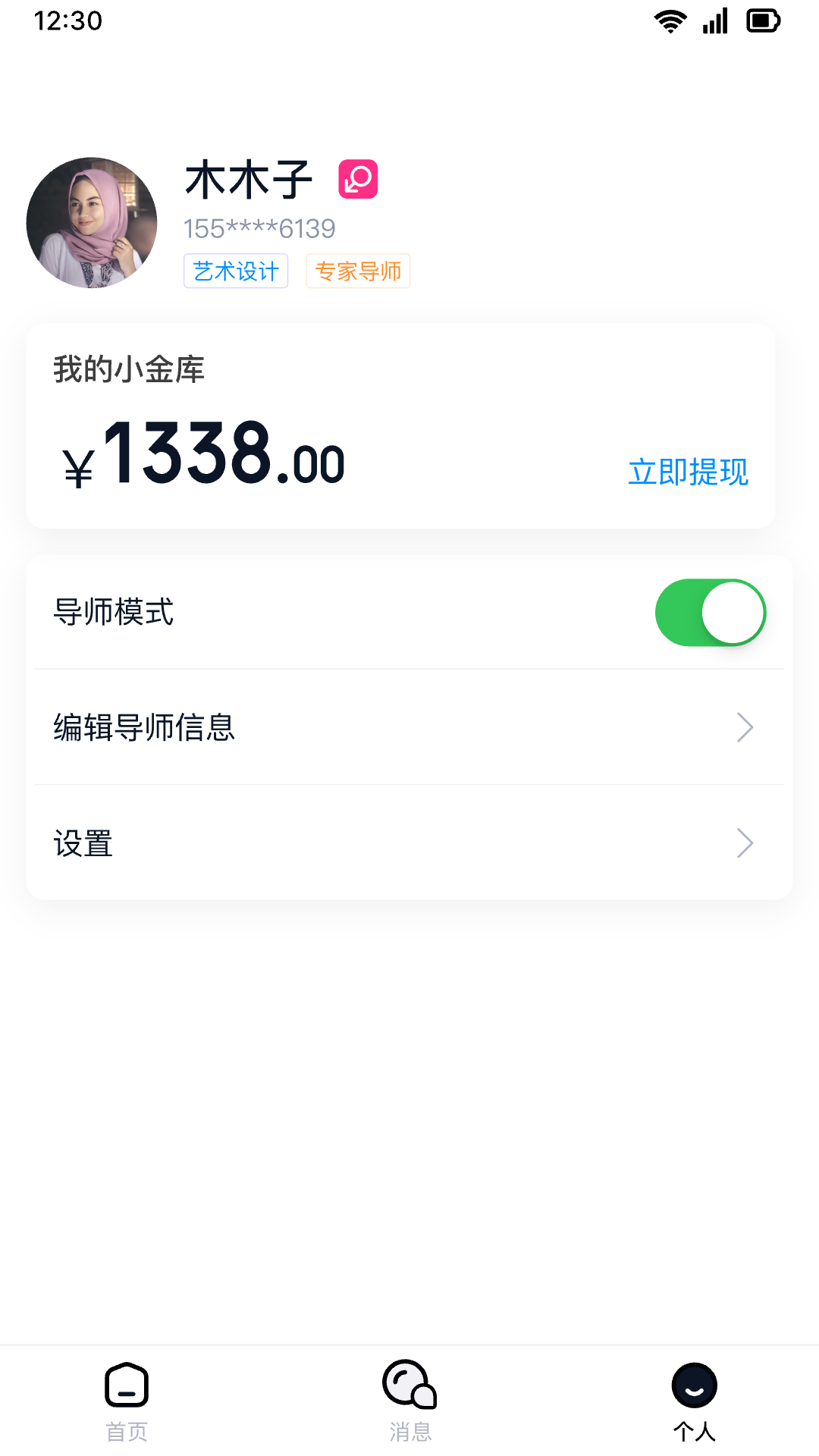819x1456 pixels.
Task: Tap the Wi-Fi status icon
Action: click(x=670, y=20)
